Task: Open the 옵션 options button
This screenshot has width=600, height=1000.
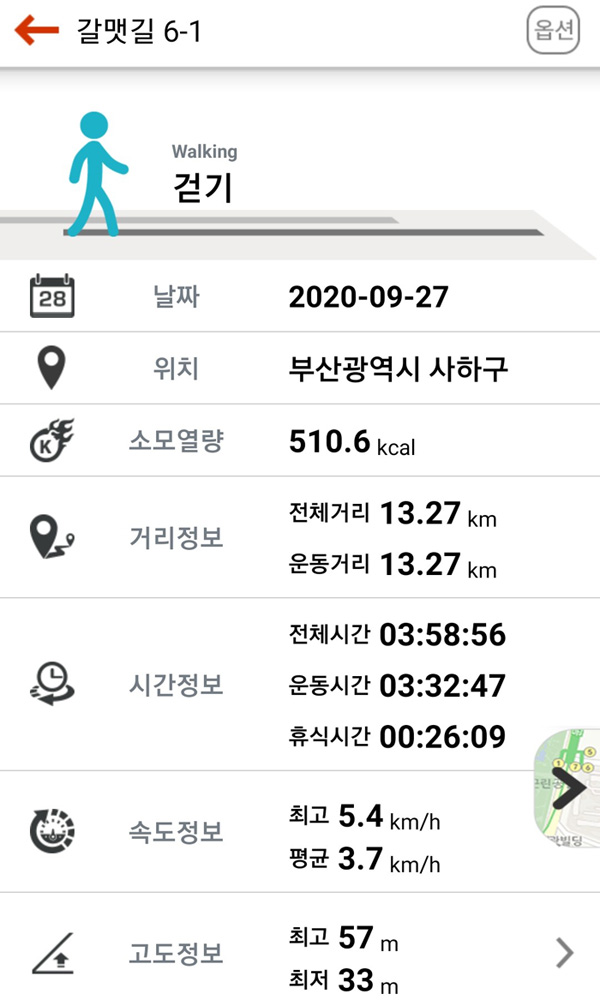Action: coord(553,30)
